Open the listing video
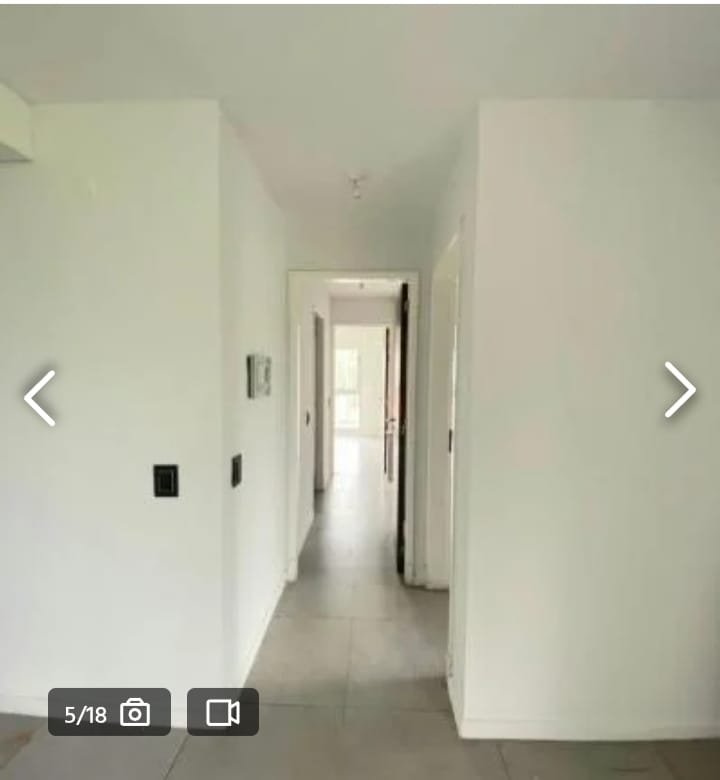720x780 pixels. pyautogui.click(x=223, y=713)
